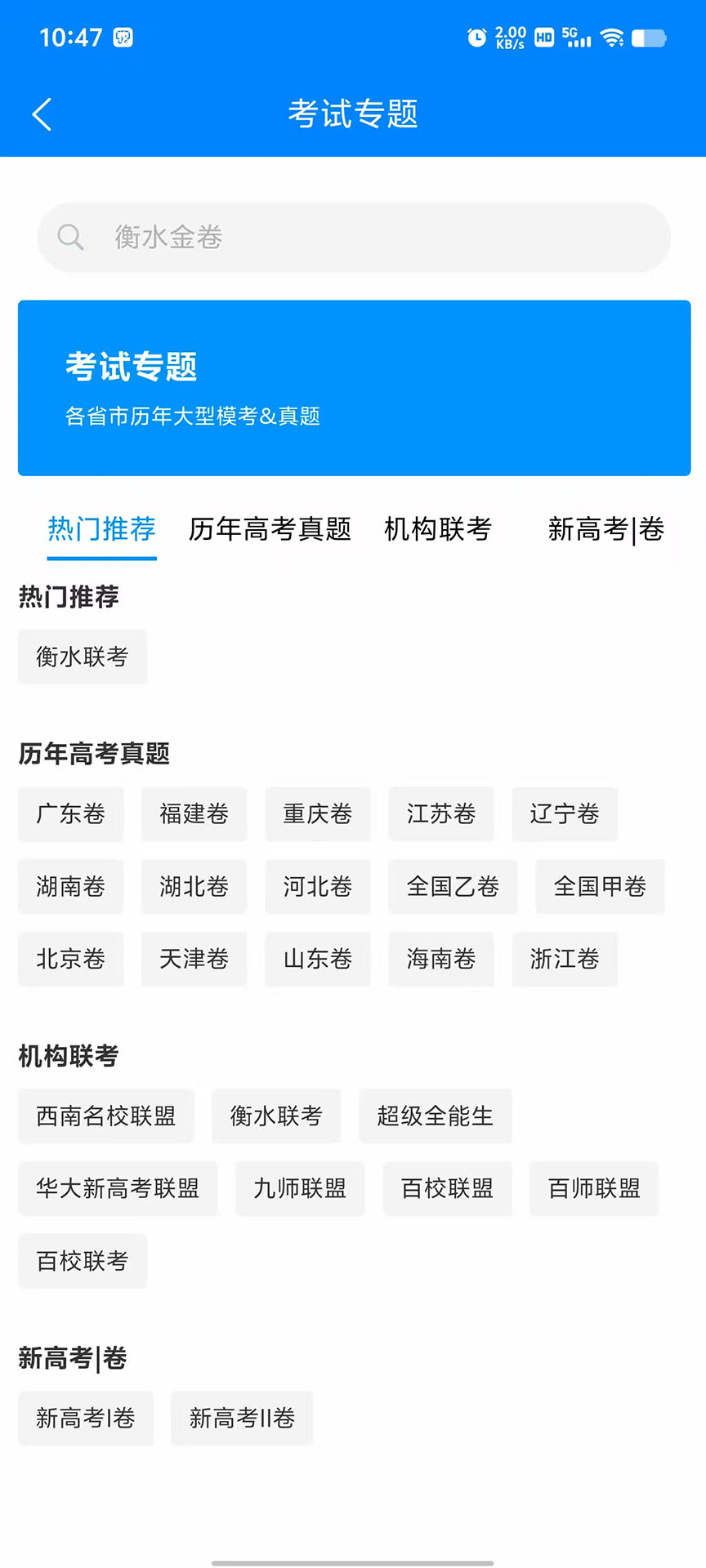Go back using the top-left arrow

[42, 114]
